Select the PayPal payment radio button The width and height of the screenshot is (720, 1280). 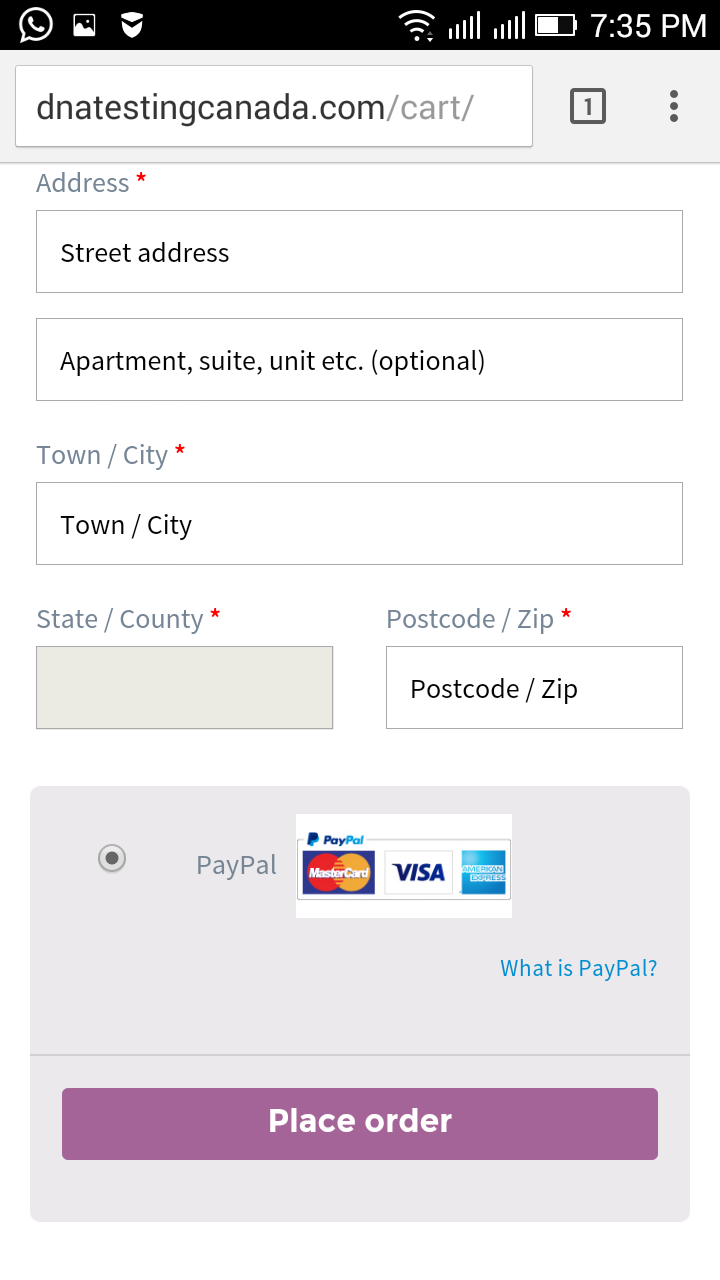click(112, 858)
